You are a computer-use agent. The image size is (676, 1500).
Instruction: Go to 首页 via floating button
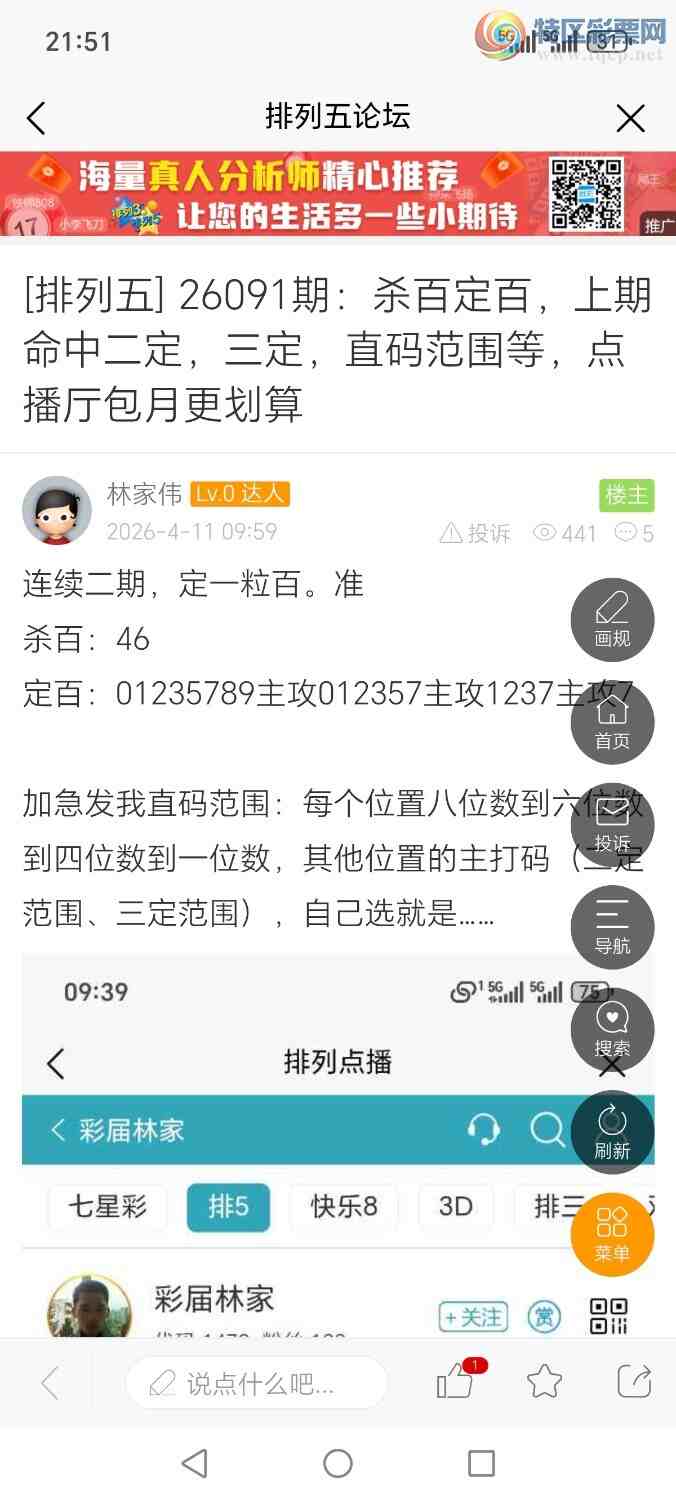point(612,723)
